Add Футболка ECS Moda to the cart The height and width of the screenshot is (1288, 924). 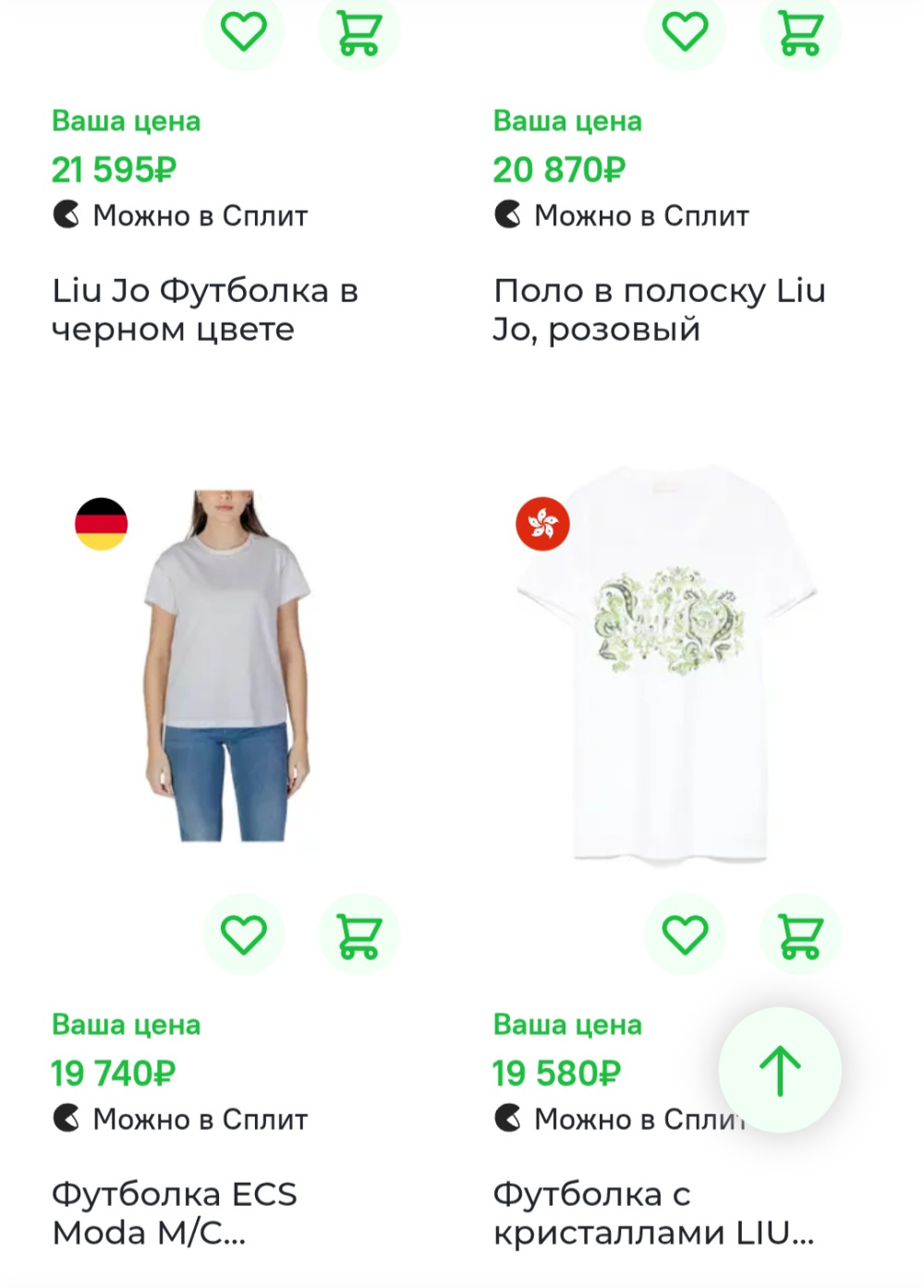(x=359, y=934)
